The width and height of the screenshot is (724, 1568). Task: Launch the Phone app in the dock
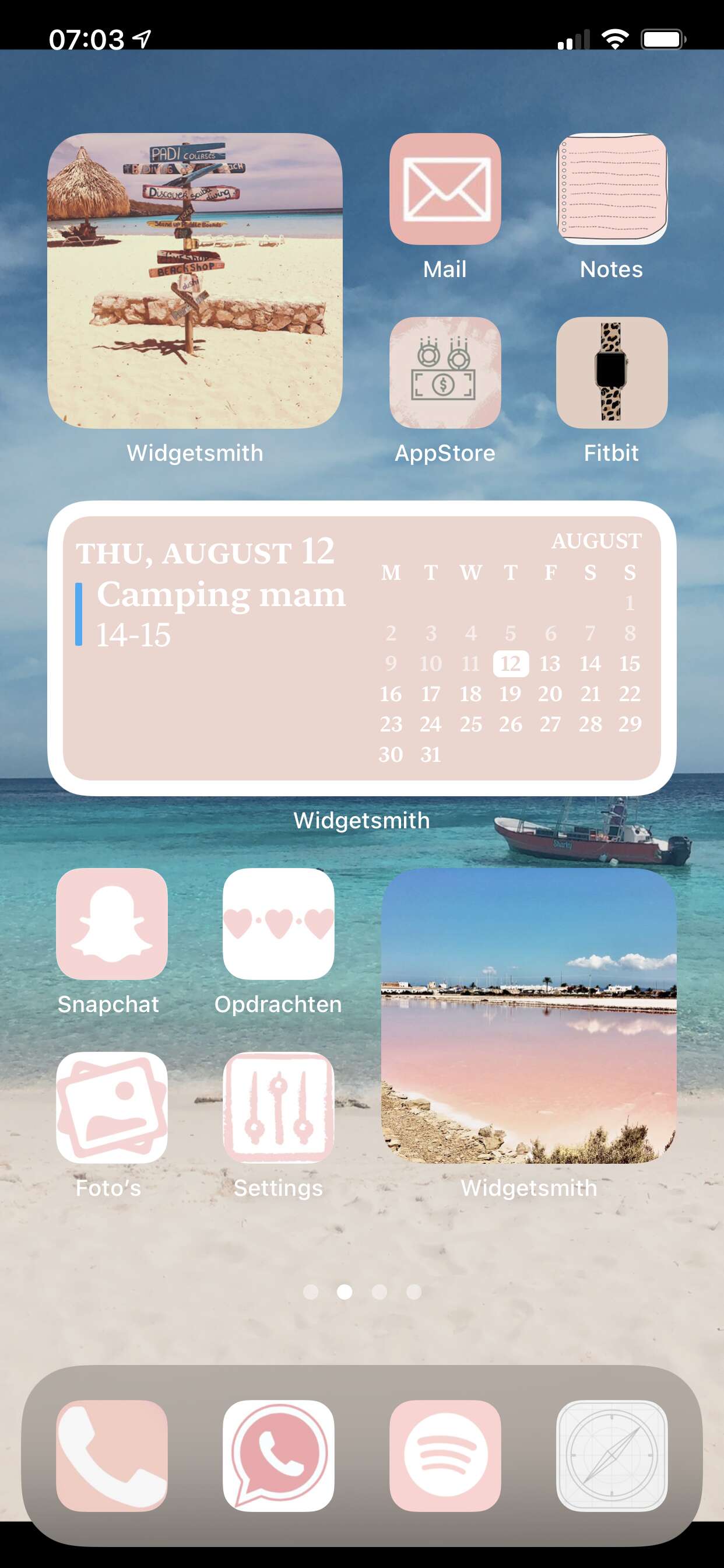[112, 1456]
